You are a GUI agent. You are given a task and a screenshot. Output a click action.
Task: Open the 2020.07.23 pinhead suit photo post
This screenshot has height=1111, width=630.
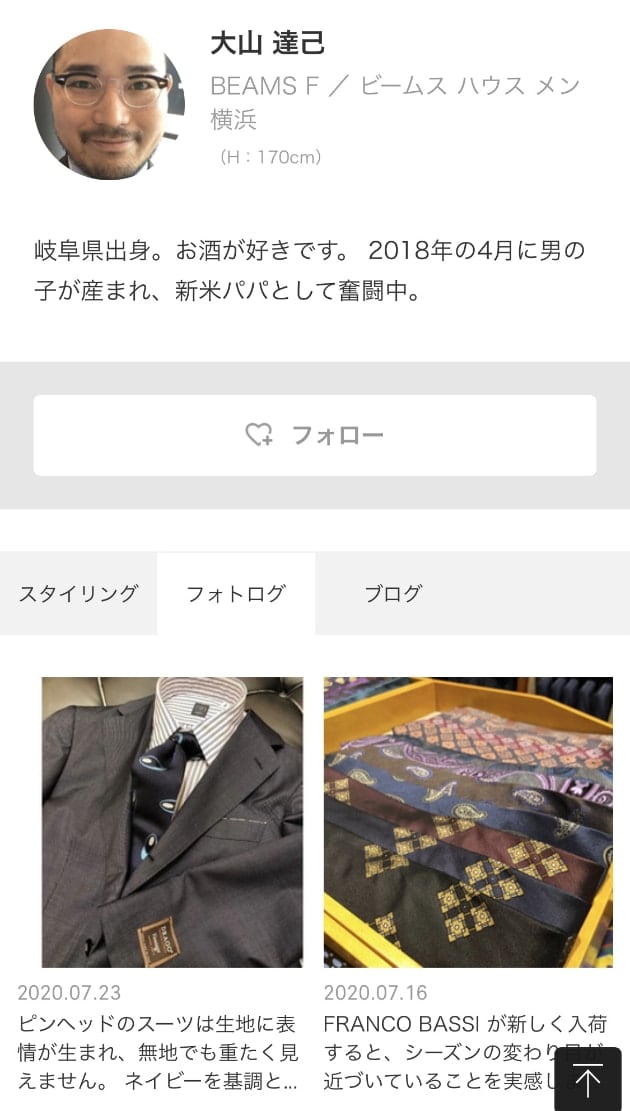coord(171,822)
